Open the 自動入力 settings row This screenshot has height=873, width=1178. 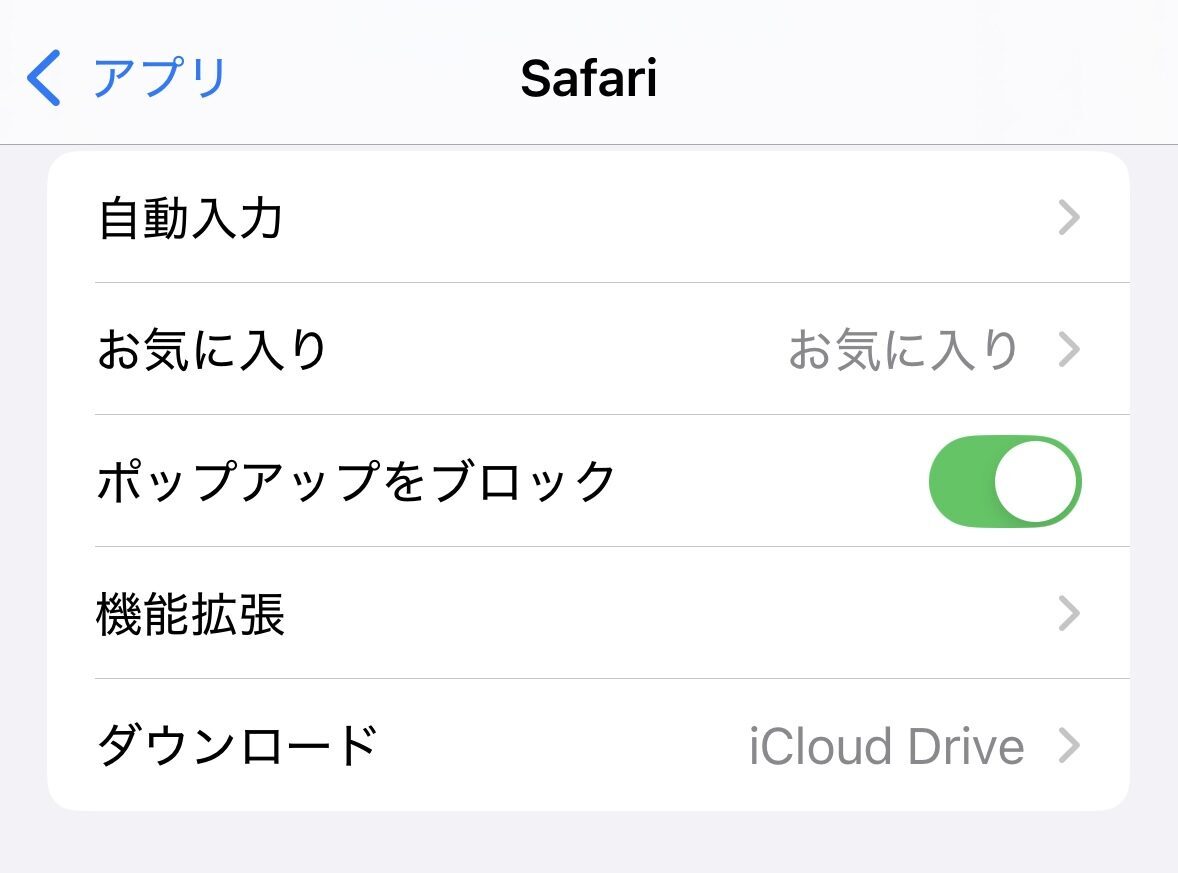(588, 217)
